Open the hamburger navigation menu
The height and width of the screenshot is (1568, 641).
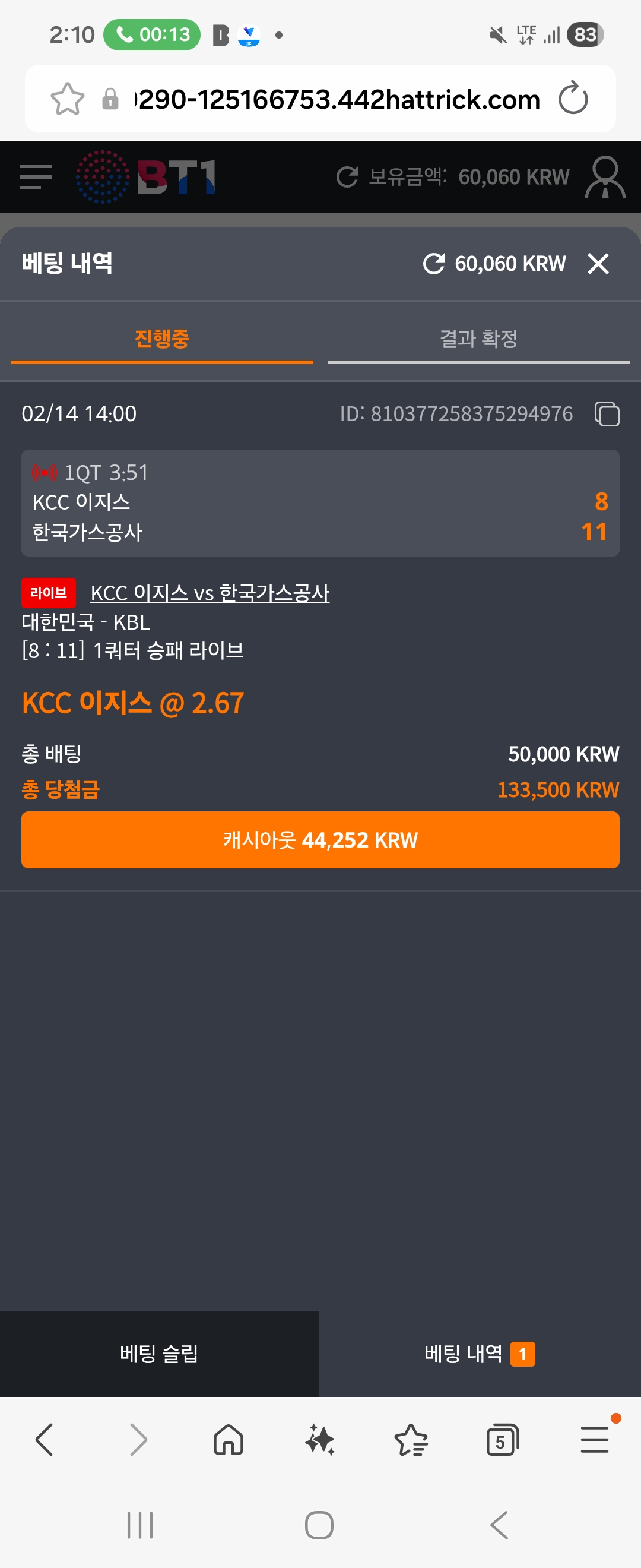click(34, 176)
